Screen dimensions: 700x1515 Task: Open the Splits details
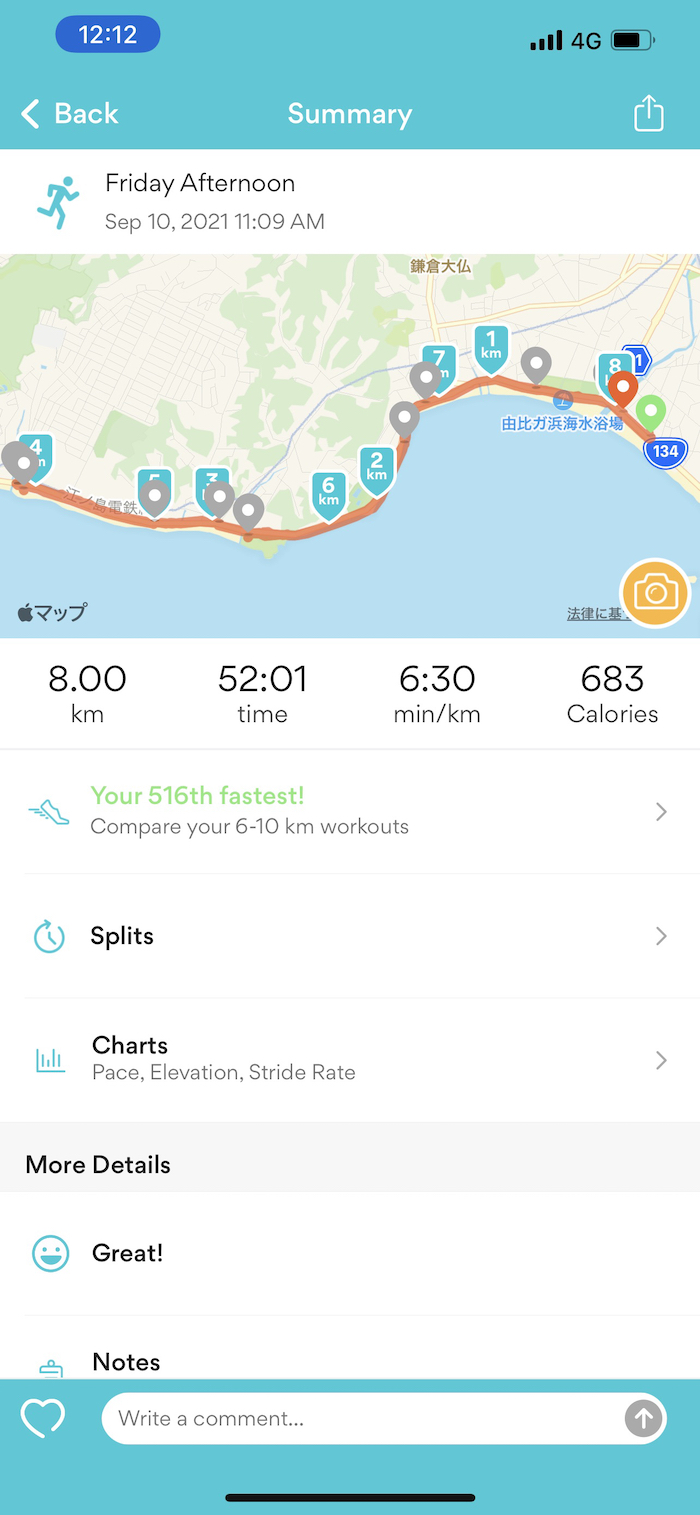tap(350, 936)
